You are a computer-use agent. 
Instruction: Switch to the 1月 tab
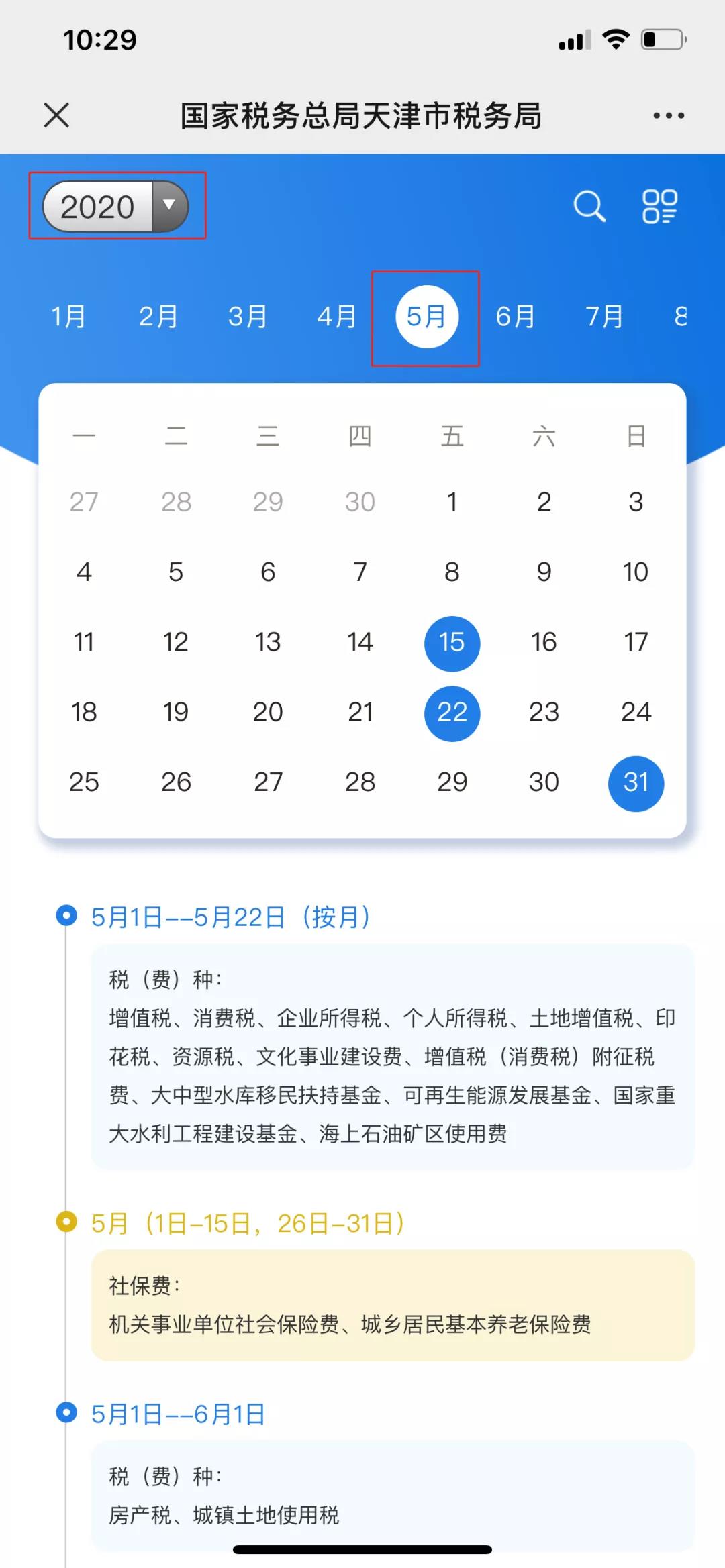point(68,317)
